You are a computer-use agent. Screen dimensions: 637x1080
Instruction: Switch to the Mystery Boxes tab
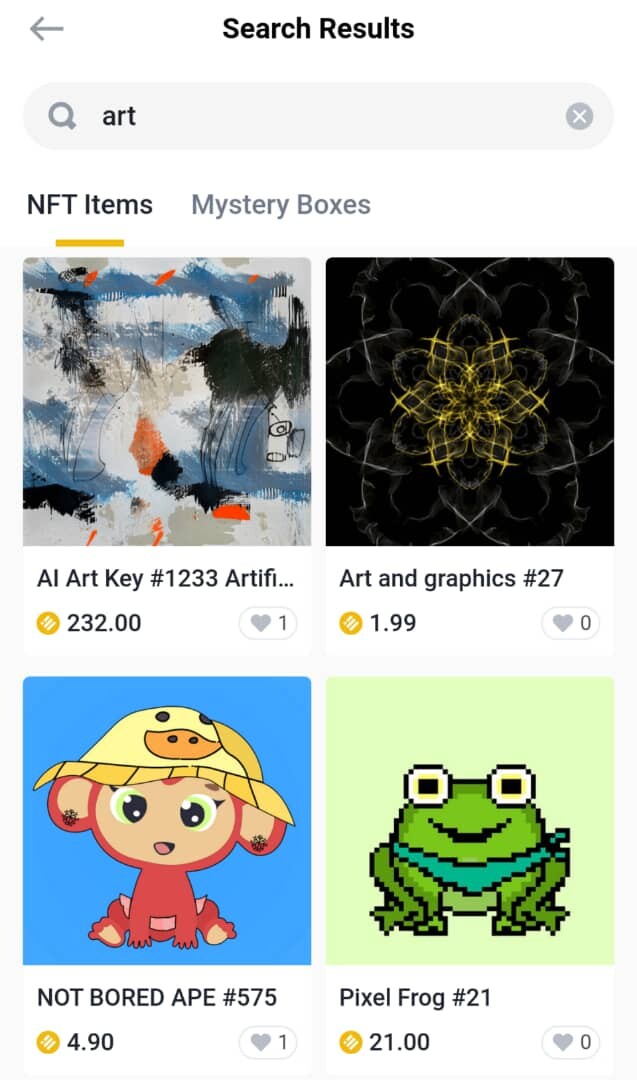click(x=281, y=205)
